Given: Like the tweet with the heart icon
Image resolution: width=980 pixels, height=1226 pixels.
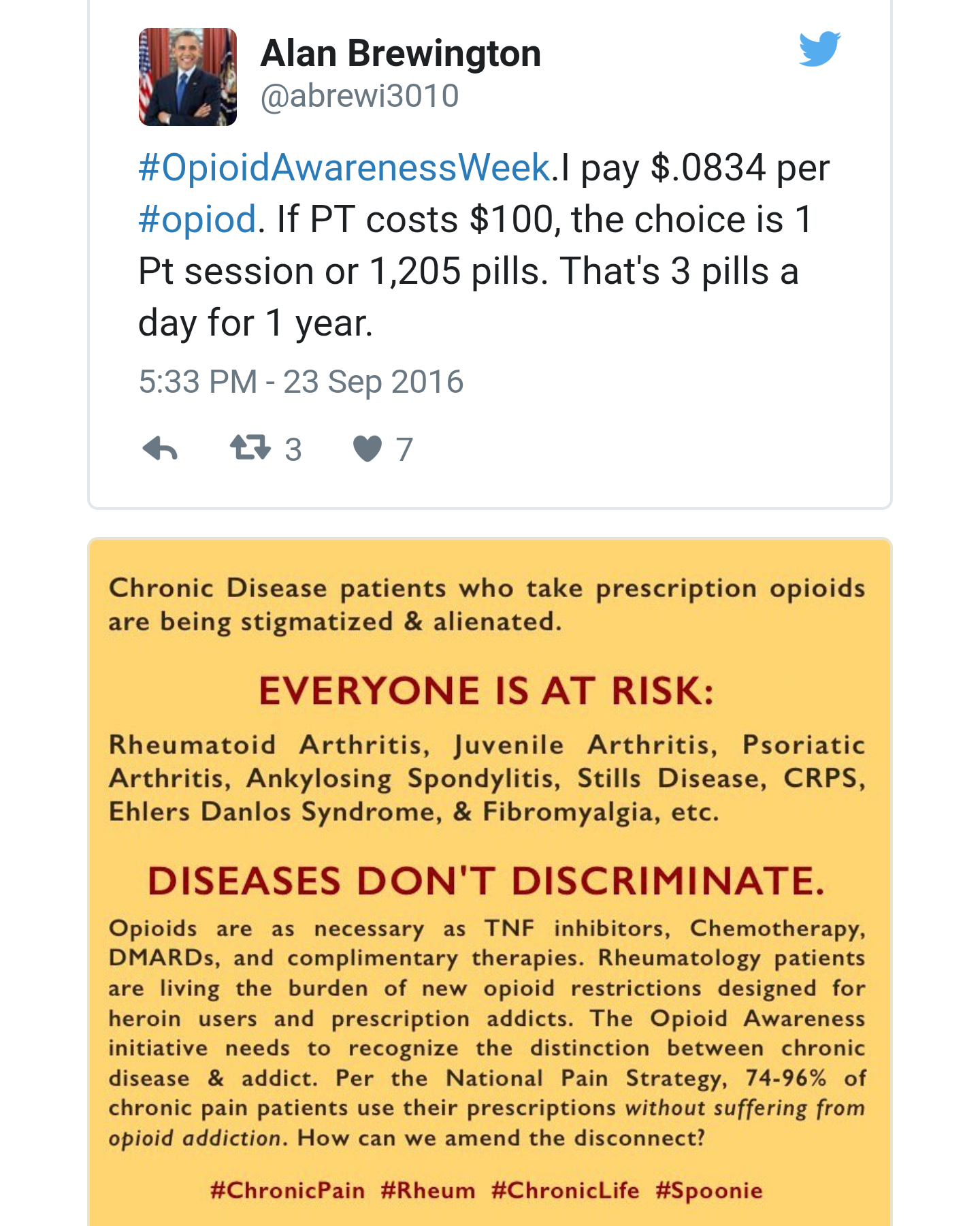Looking at the screenshot, I should (367, 449).
